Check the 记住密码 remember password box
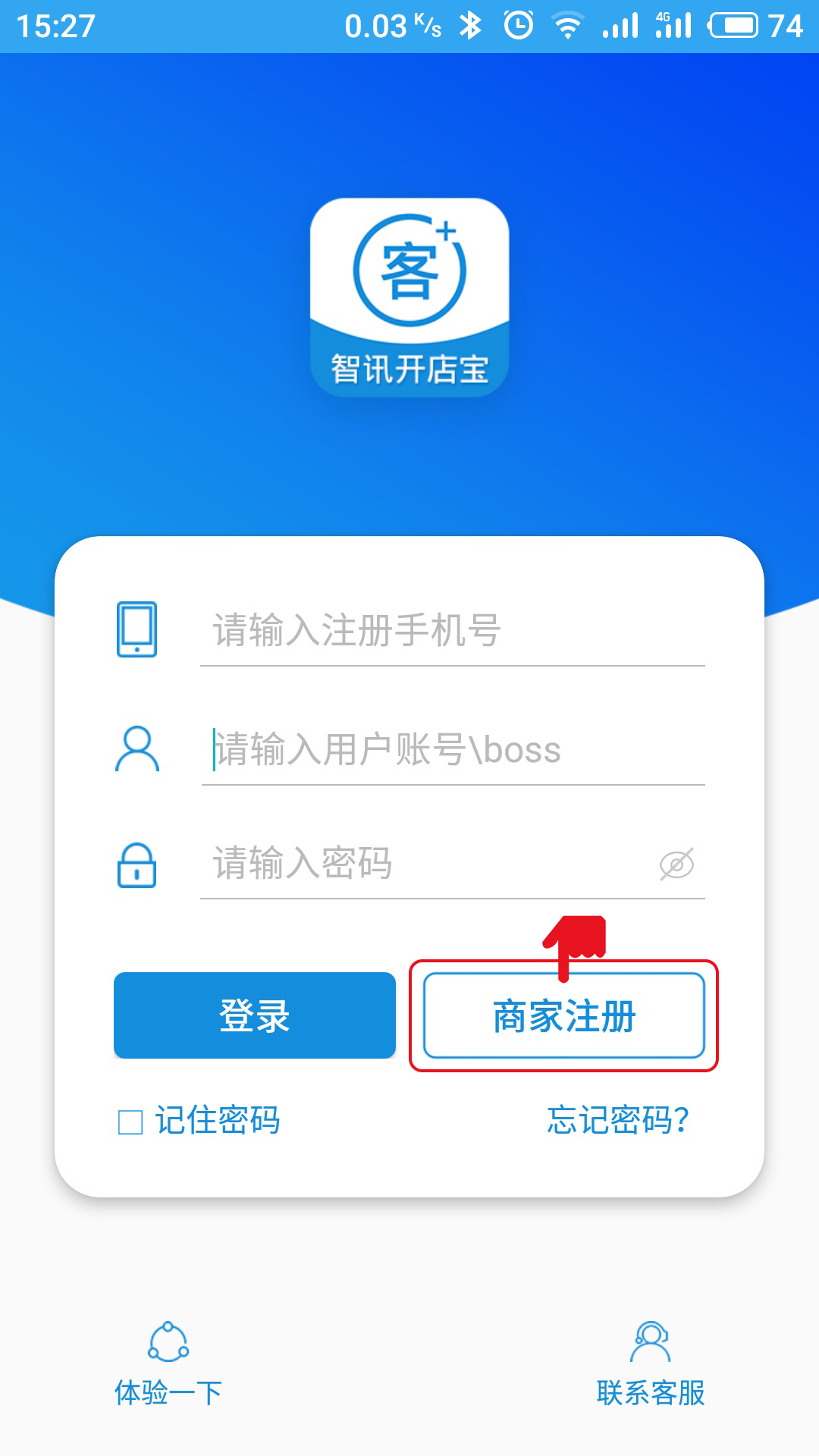The image size is (819, 1456). (131, 1122)
